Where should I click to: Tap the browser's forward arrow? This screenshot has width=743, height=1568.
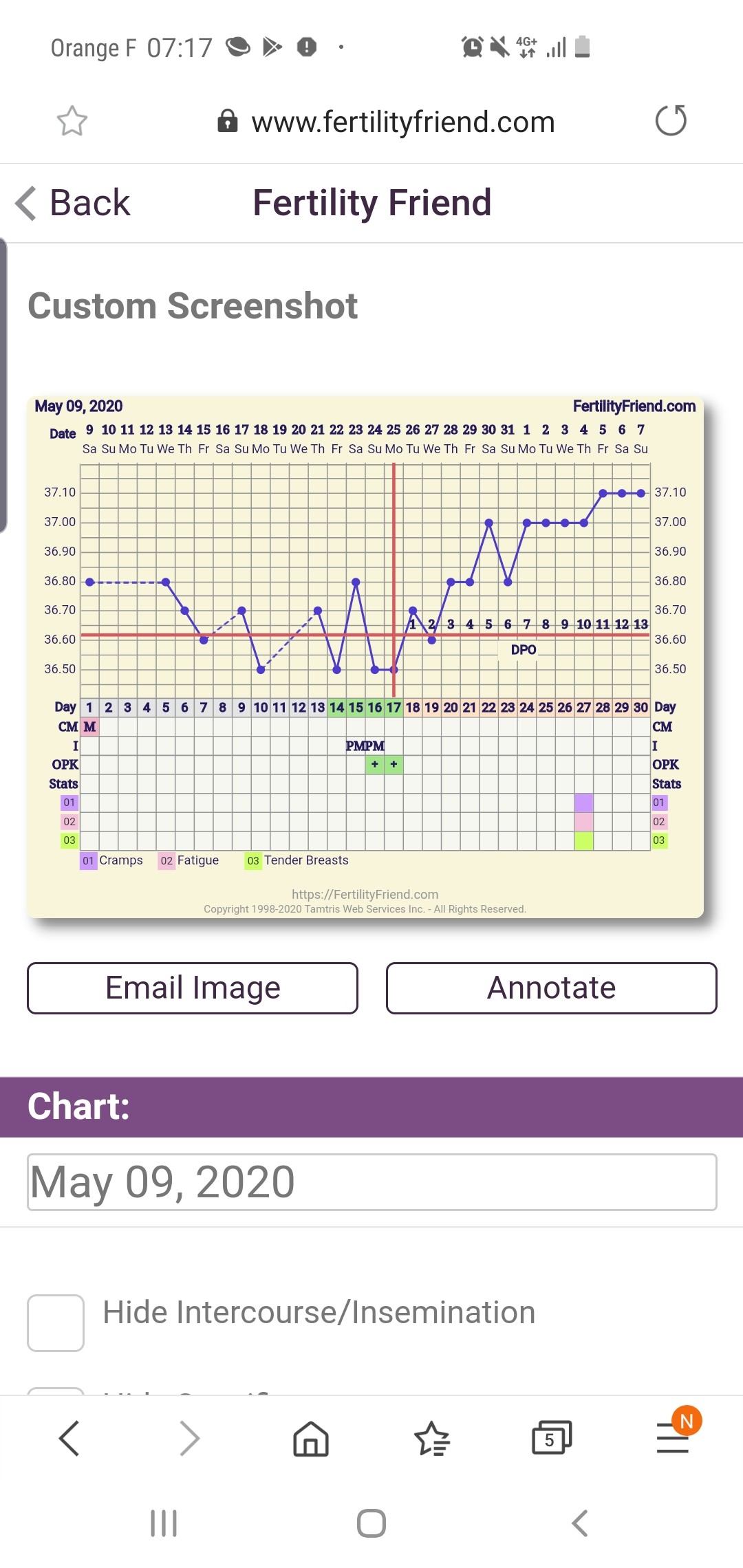189,1438
